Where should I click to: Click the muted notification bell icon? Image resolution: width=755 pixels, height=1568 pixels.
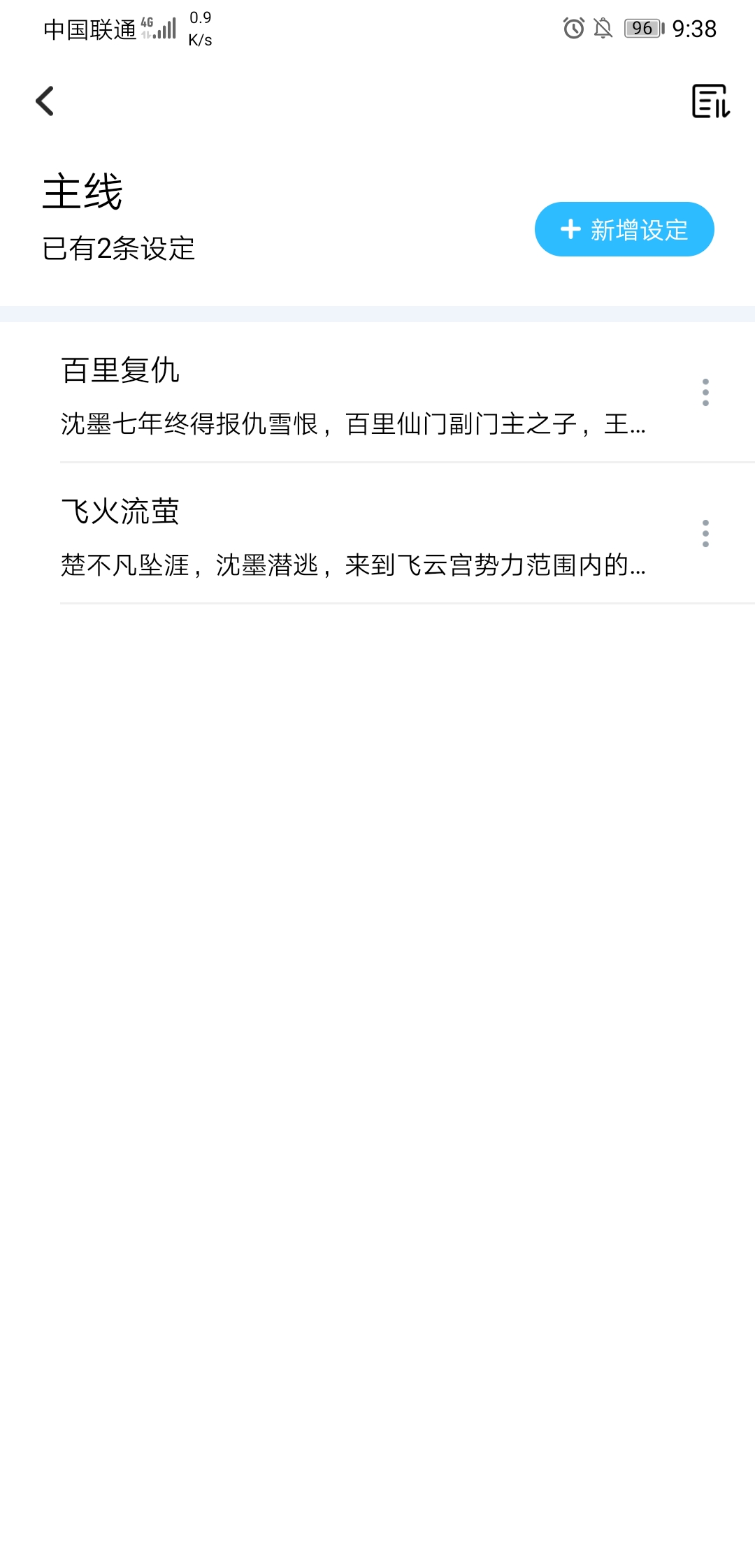click(x=603, y=28)
